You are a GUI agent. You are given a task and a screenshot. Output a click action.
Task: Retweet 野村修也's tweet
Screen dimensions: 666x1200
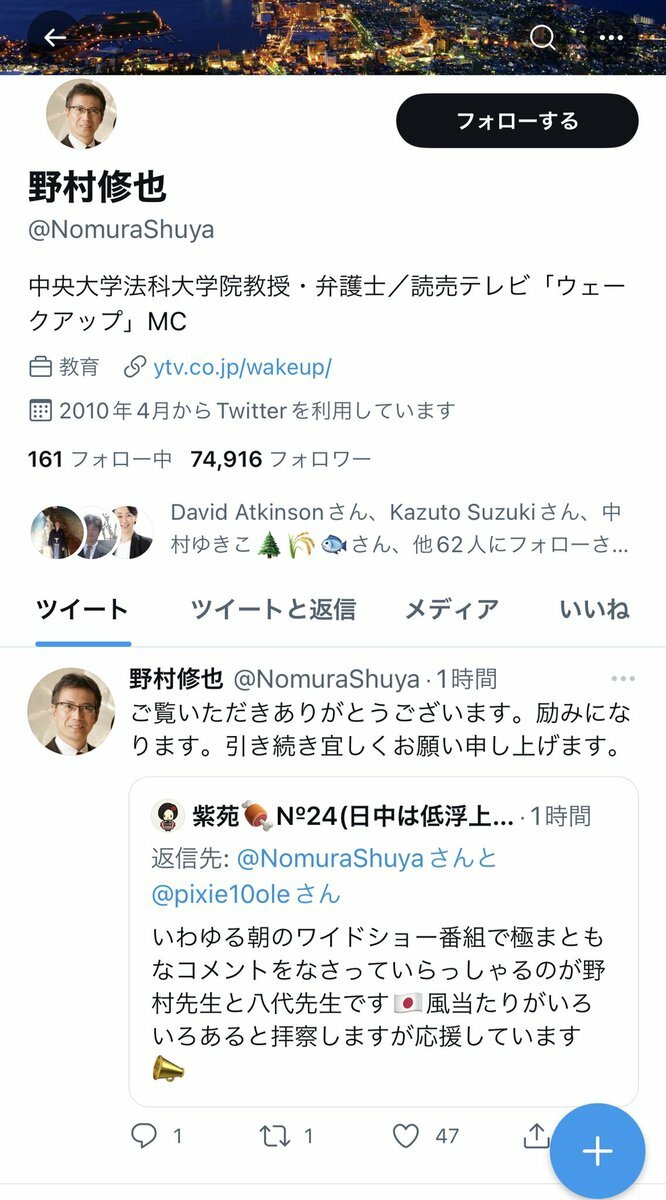pyautogui.click(x=274, y=1136)
